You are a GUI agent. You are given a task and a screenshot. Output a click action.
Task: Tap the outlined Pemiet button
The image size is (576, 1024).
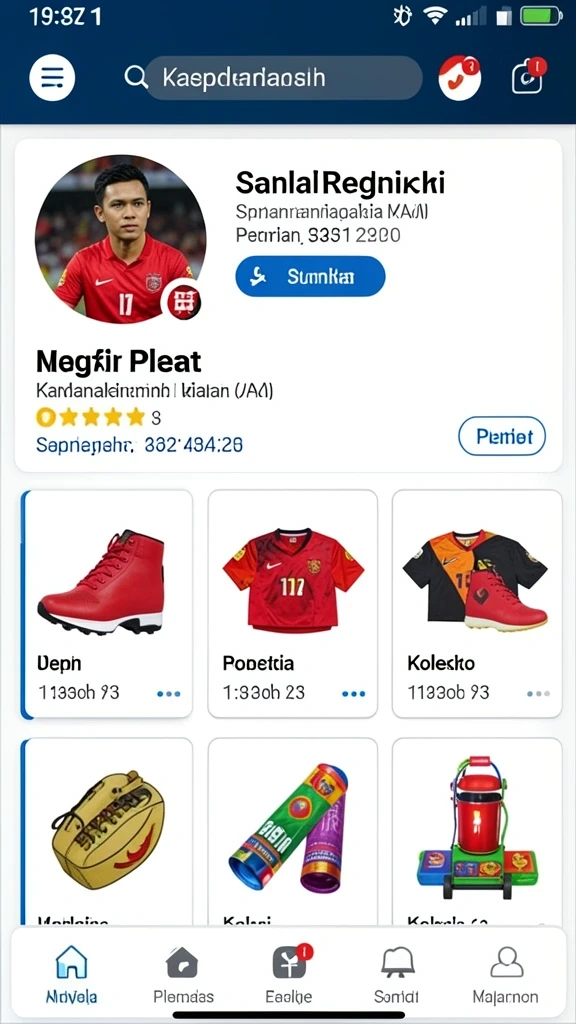tap(502, 436)
